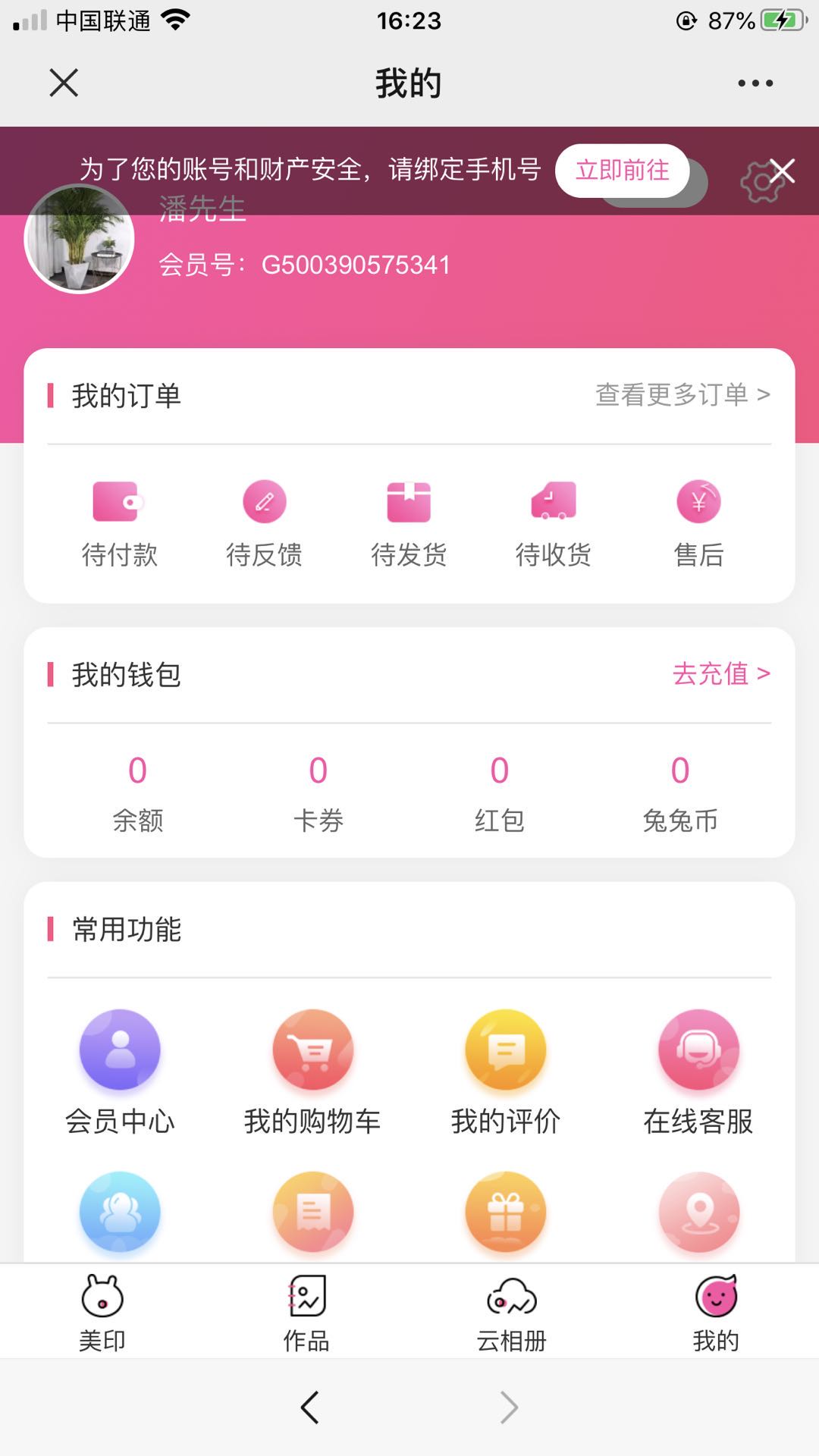Screen dimensions: 819x1456
Task: Switch to the 云相册 tab
Action: (512, 1313)
